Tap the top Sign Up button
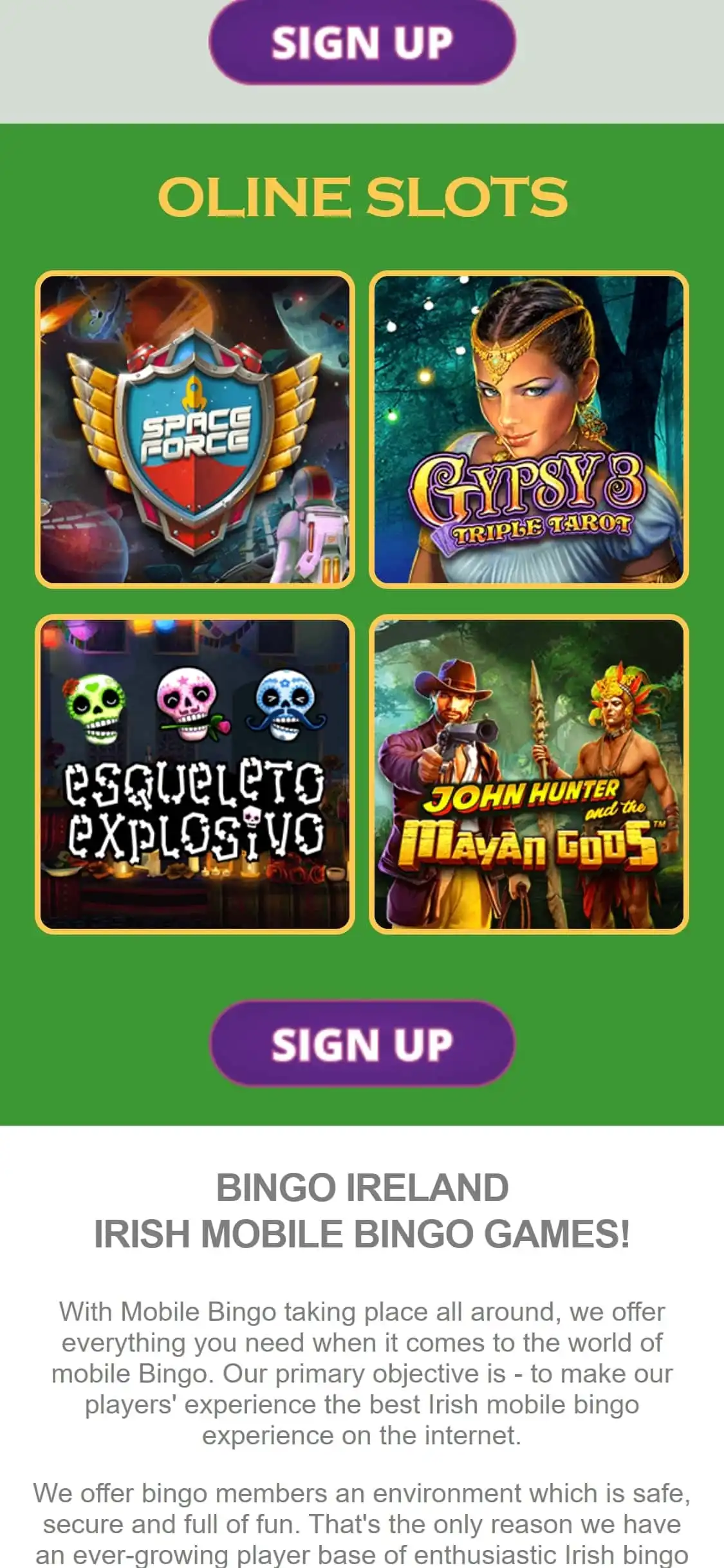Image resolution: width=724 pixels, height=1568 pixels. (x=362, y=42)
